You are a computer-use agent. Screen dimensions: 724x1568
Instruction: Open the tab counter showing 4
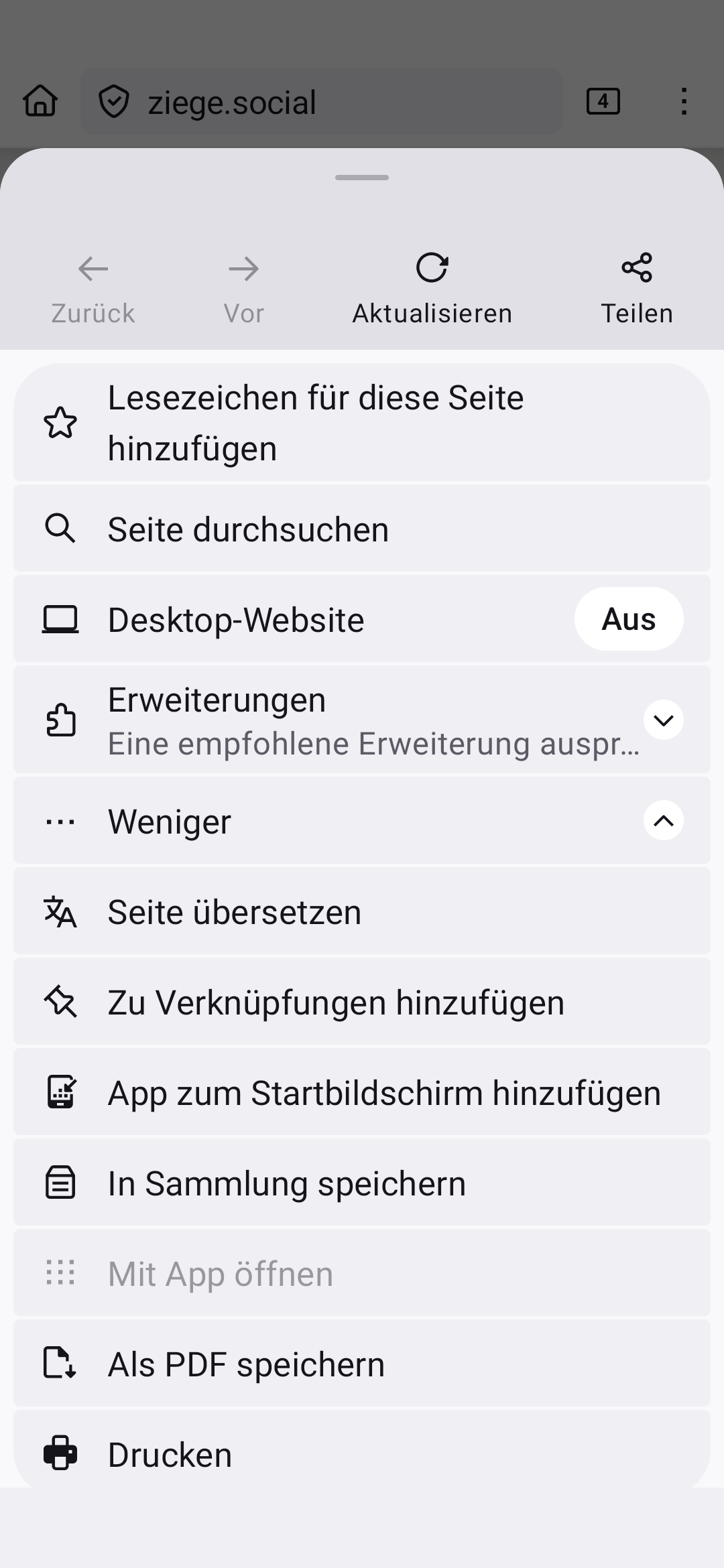coord(602,101)
